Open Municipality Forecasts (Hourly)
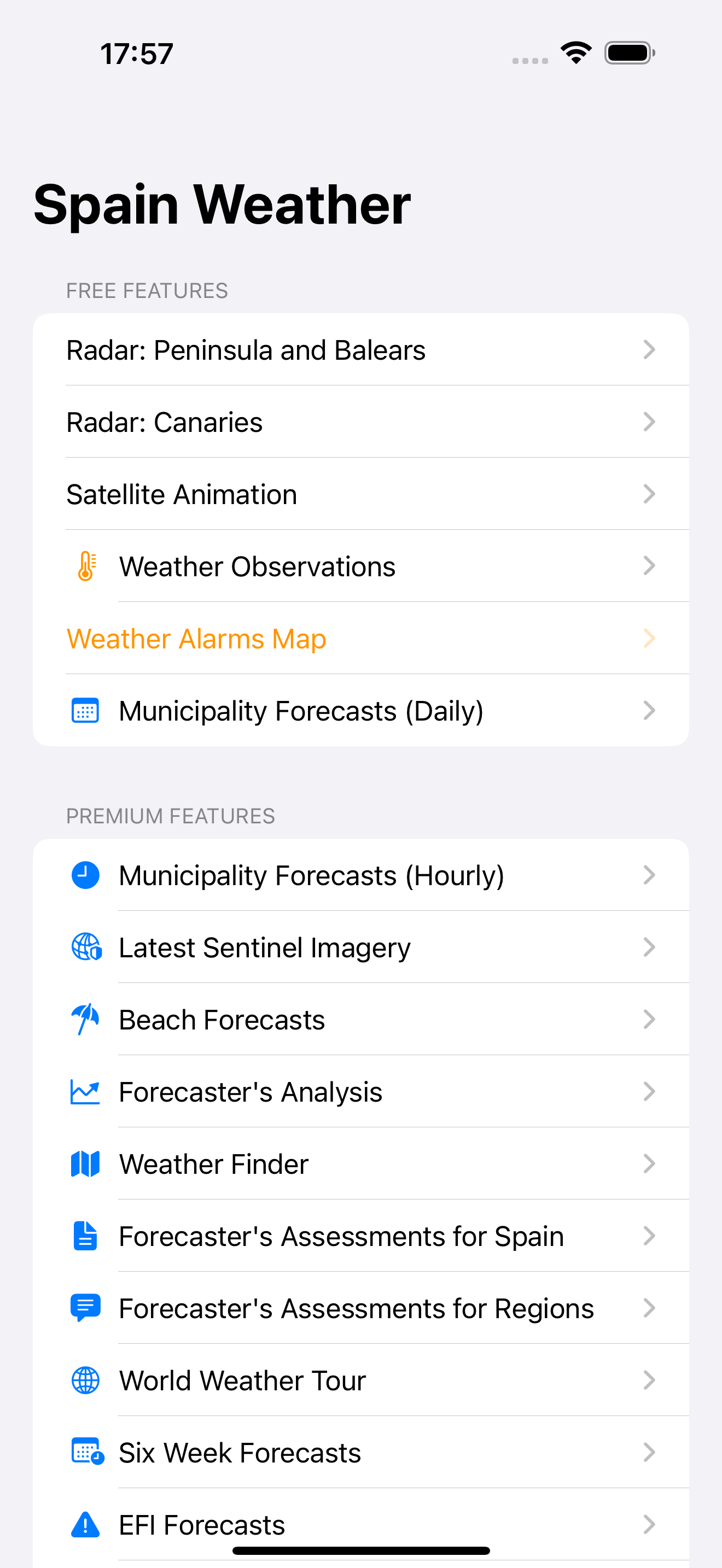Image resolution: width=722 pixels, height=1568 pixels. (361, 875)
